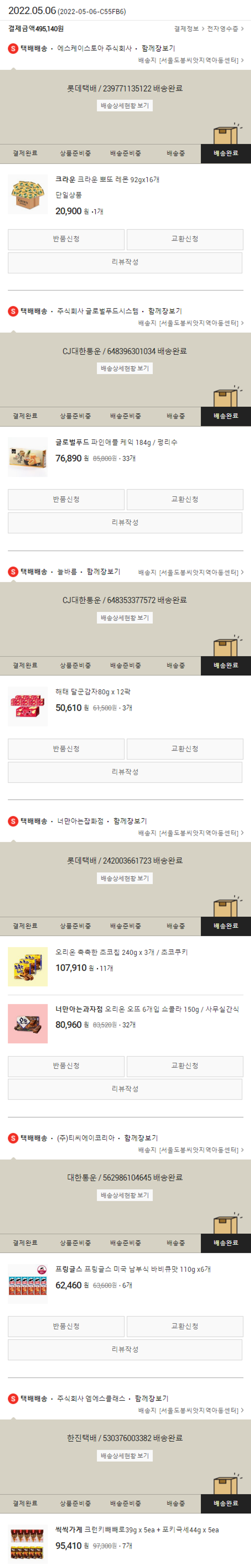Viewport: 251px width, 1568px height.
Task: Write a review for the 너만아는잡화점 order
Action: pyautogui.click(x=125, y=1088)
